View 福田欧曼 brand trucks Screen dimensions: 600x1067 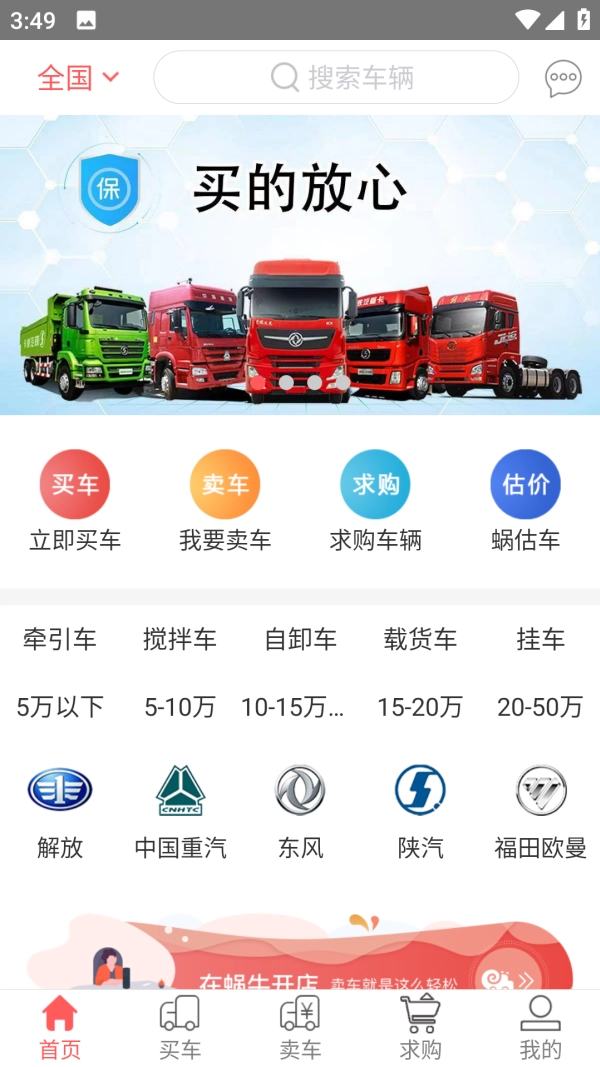540,810
